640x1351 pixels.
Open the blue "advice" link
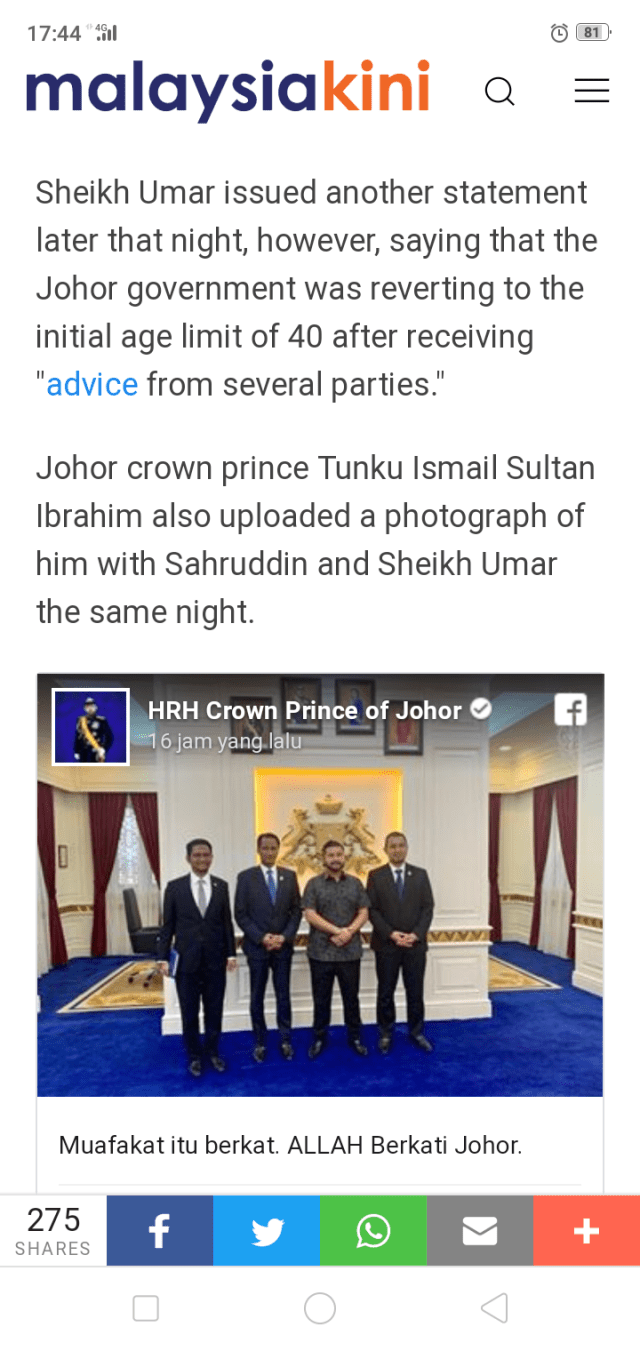pyautogui.click(x=92, y=384)
